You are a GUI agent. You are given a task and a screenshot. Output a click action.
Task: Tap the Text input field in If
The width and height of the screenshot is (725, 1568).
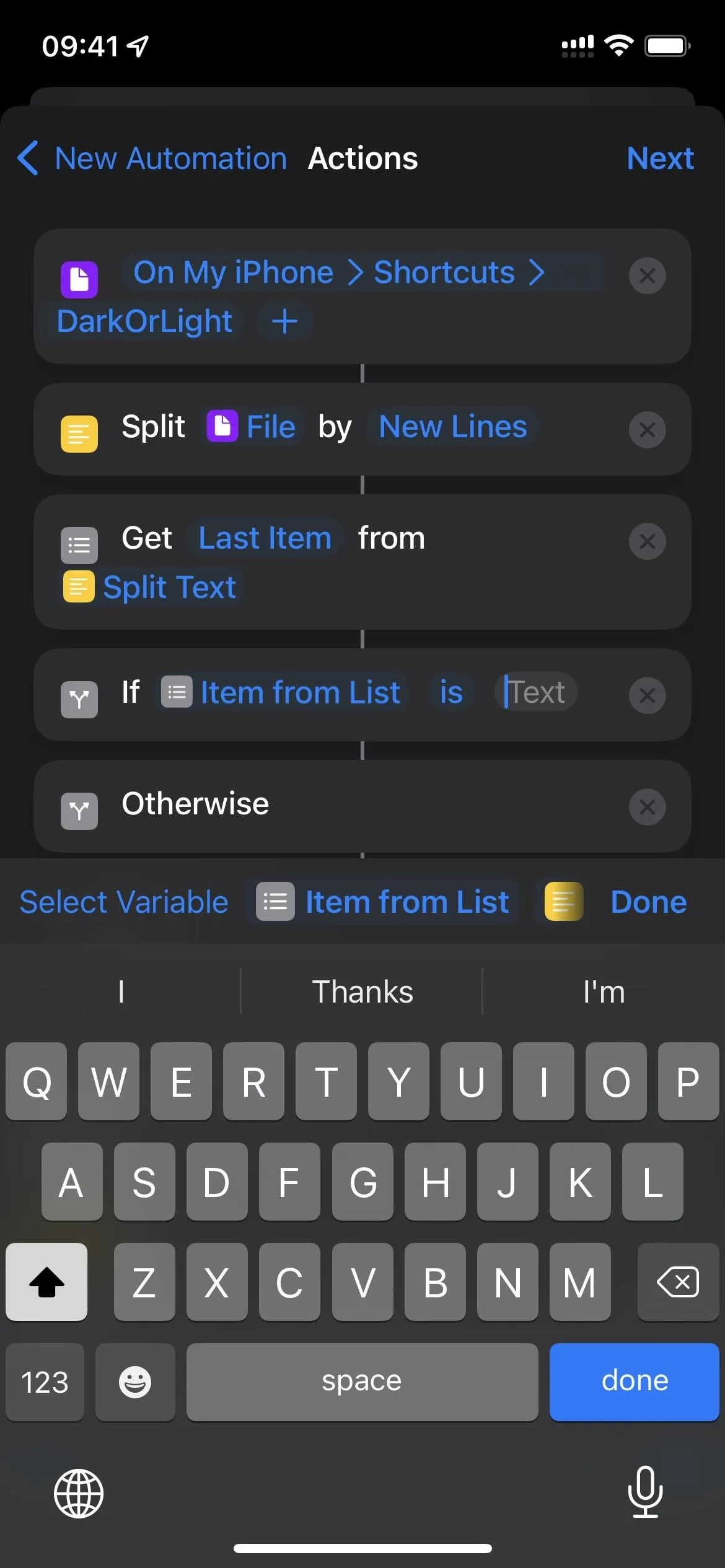click(535, 692)
